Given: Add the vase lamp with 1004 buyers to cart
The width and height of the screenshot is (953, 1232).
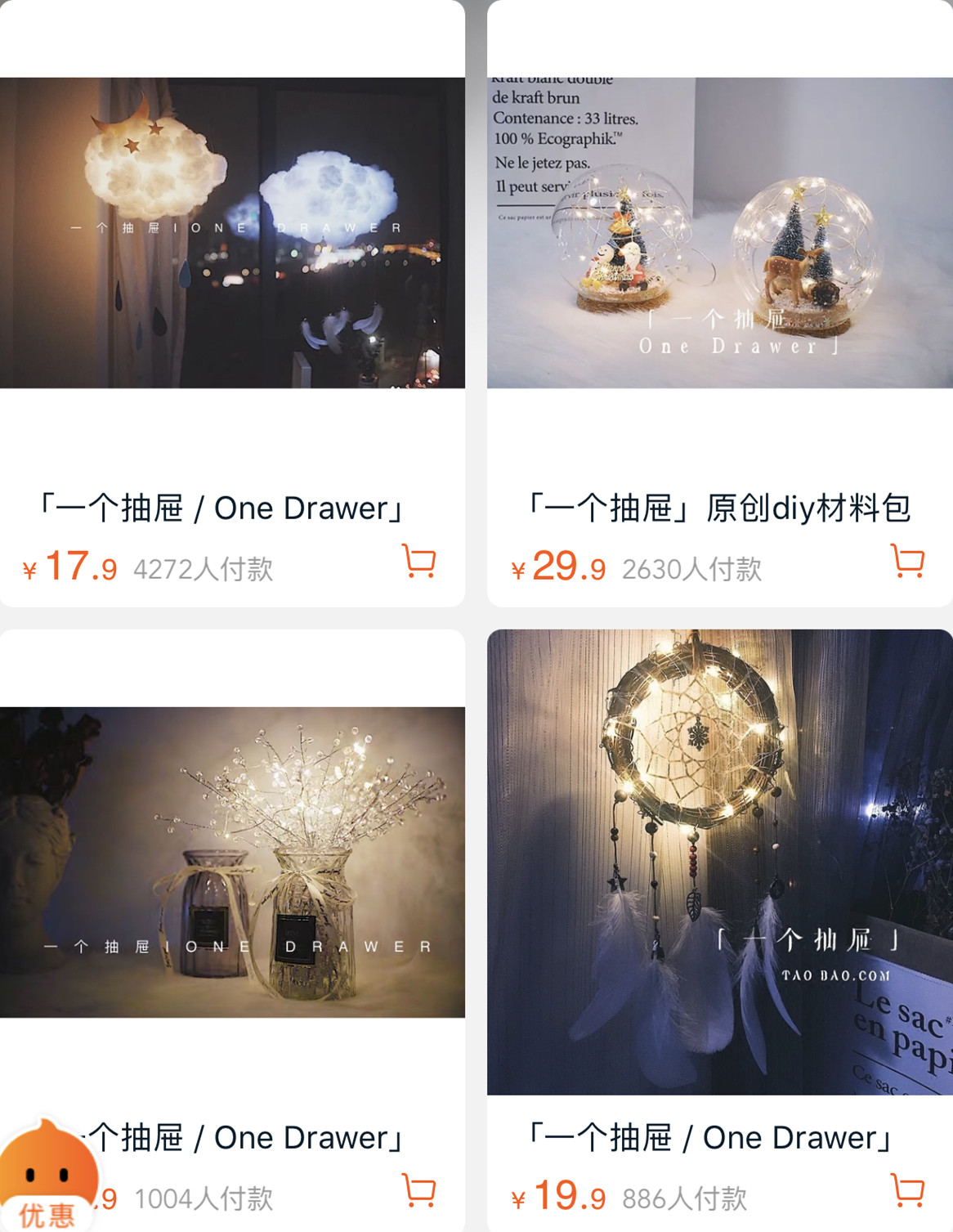Looking at the screenshot, I should click(x=419, y=1190).
